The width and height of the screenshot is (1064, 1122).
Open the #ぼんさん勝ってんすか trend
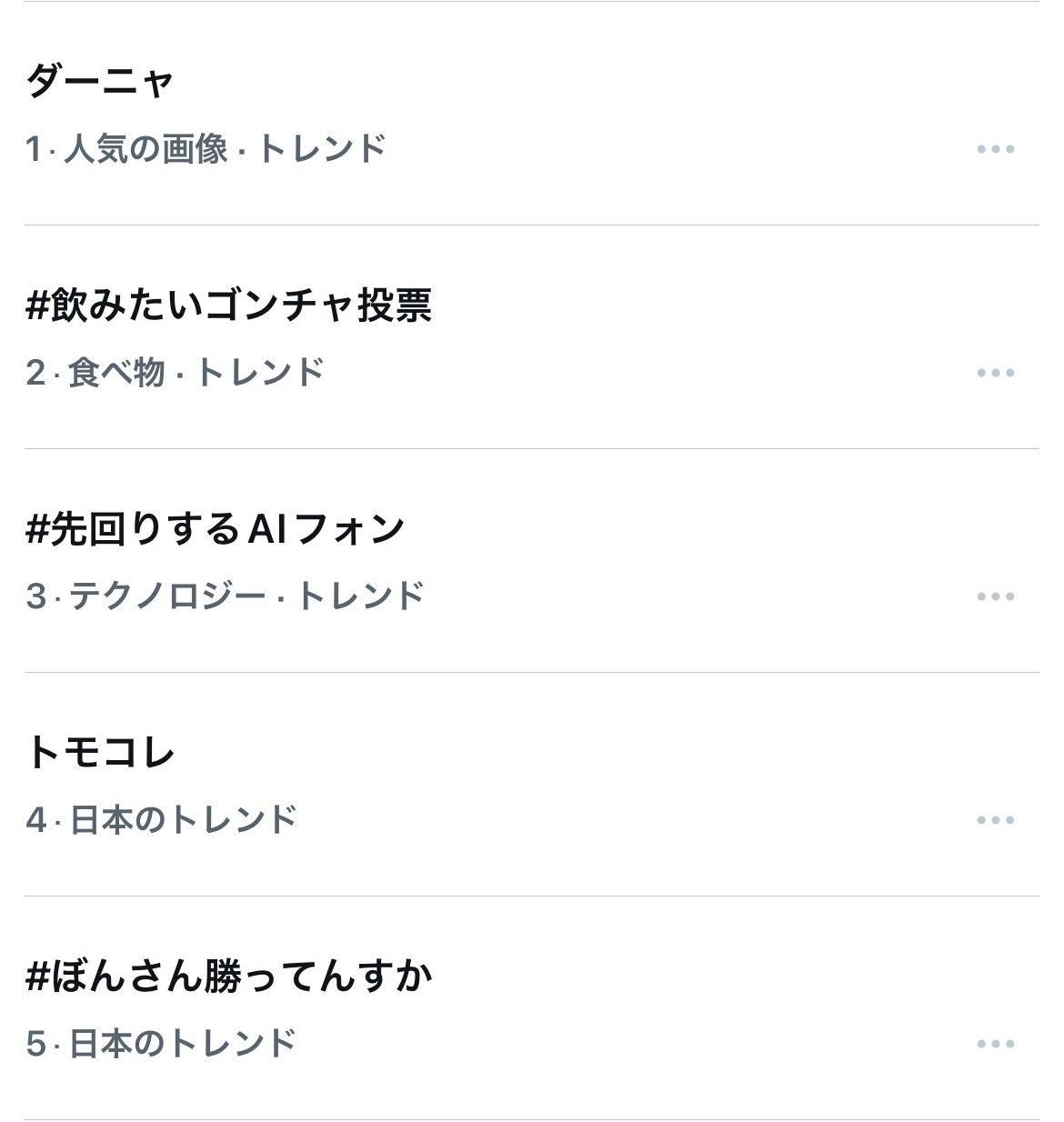tap(229, 977)
